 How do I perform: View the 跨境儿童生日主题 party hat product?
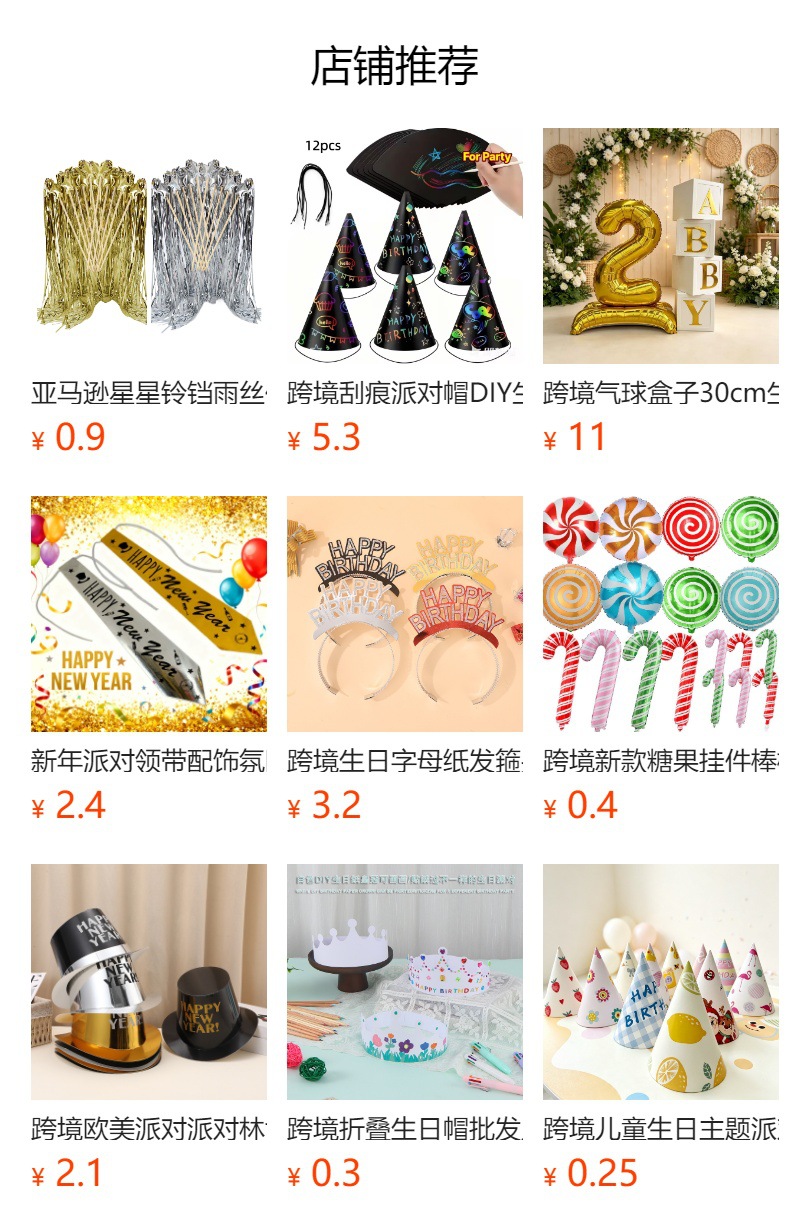click(x=661, y=1027)
